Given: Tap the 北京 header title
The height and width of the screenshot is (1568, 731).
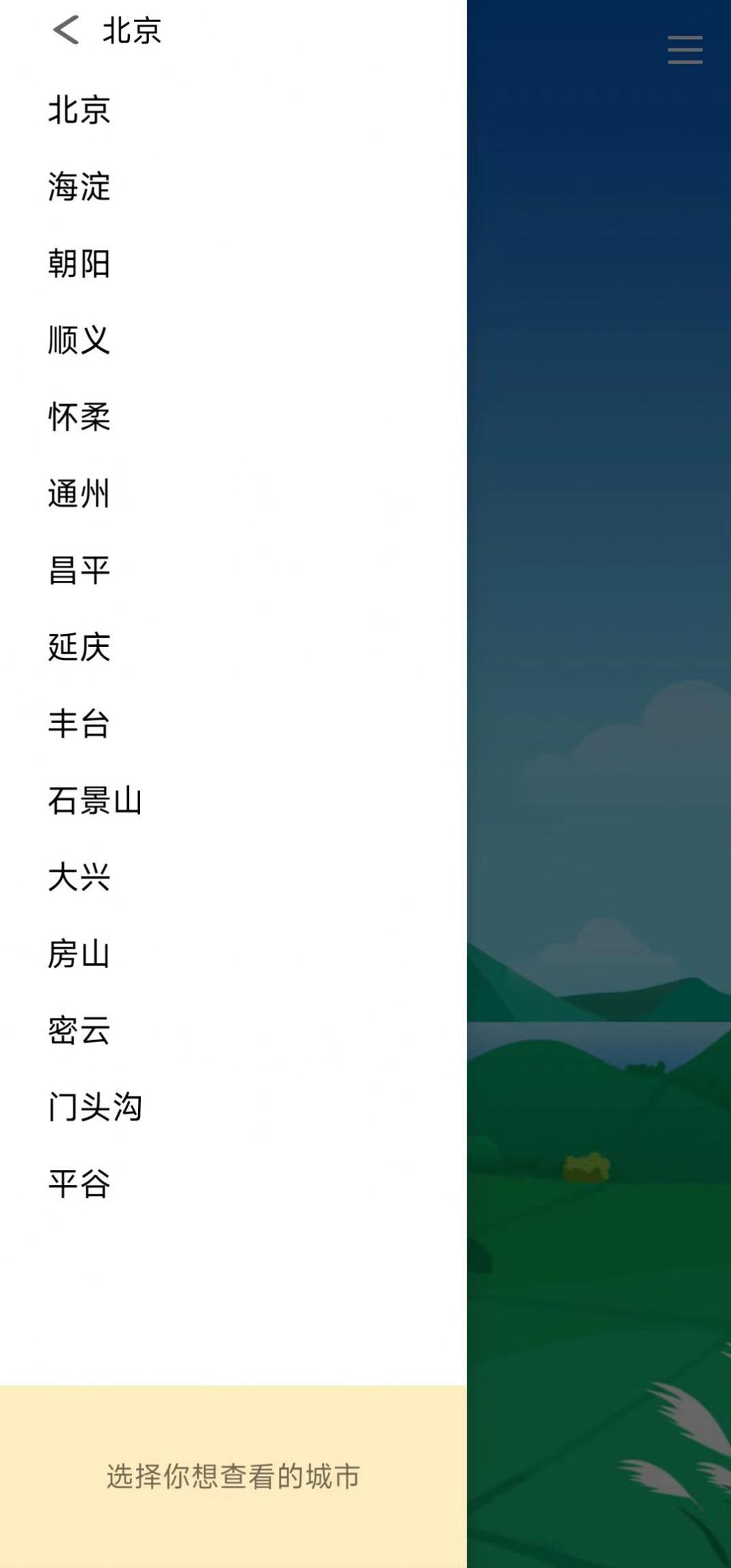Looking at the screenshot, I should click(132, 32).
